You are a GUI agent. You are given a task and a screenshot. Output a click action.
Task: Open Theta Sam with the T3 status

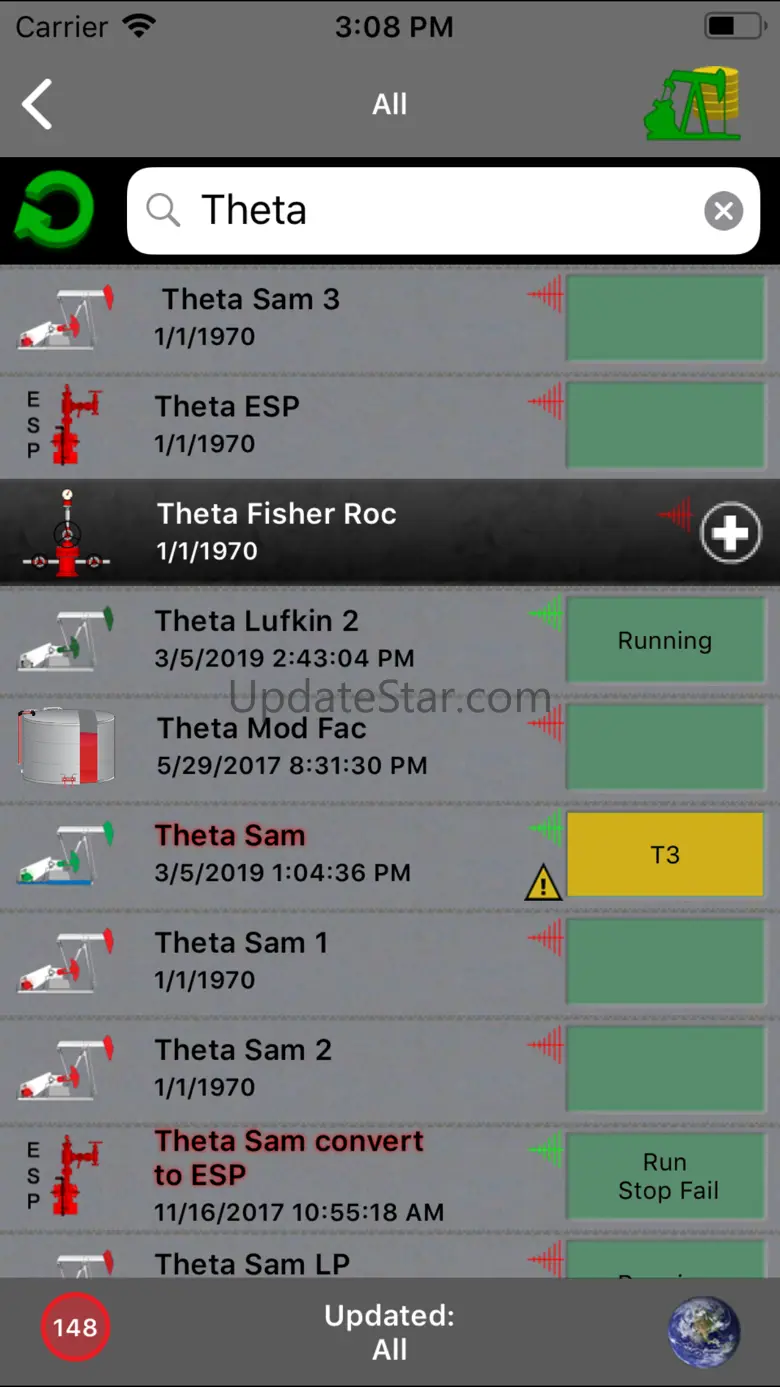[390, 853]
